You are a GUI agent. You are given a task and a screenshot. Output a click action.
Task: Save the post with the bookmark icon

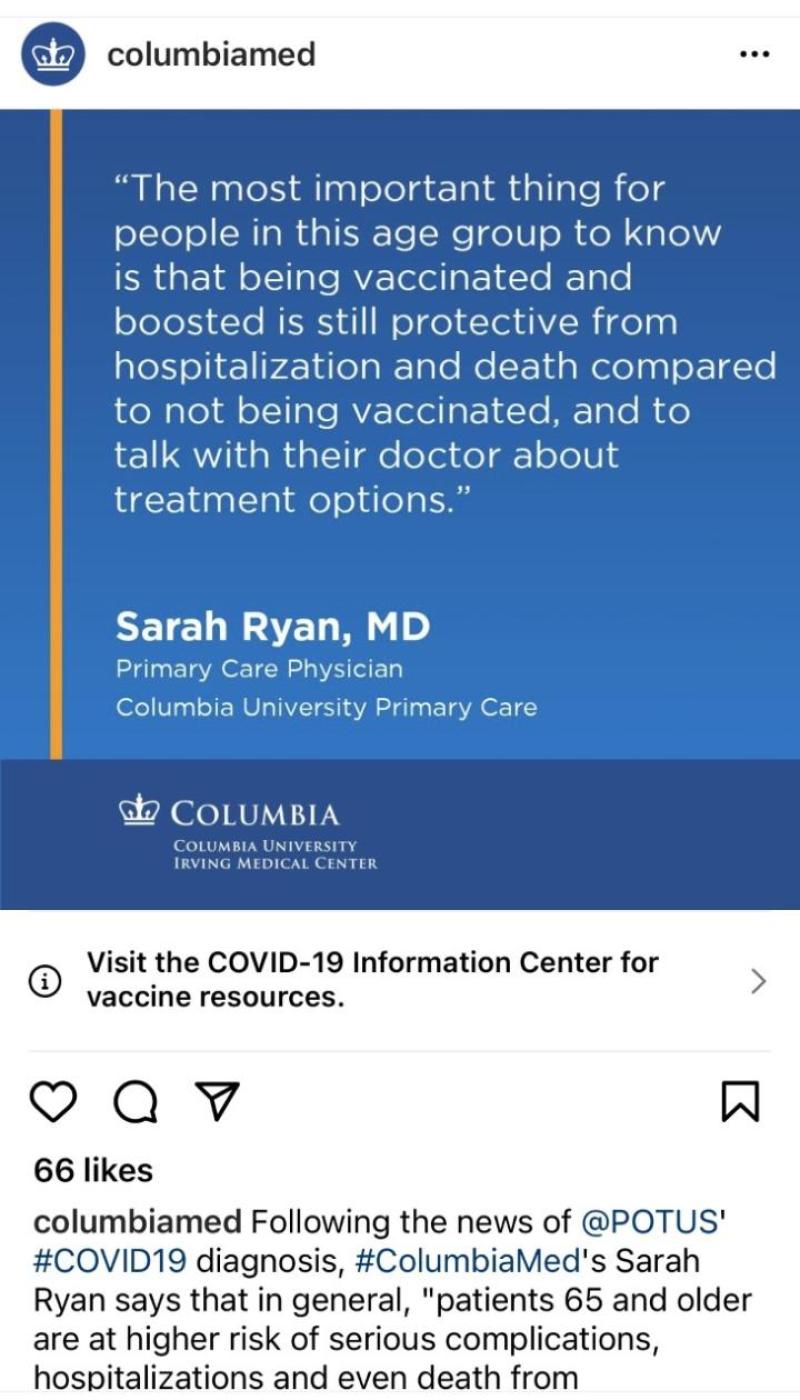[741, 1102]
